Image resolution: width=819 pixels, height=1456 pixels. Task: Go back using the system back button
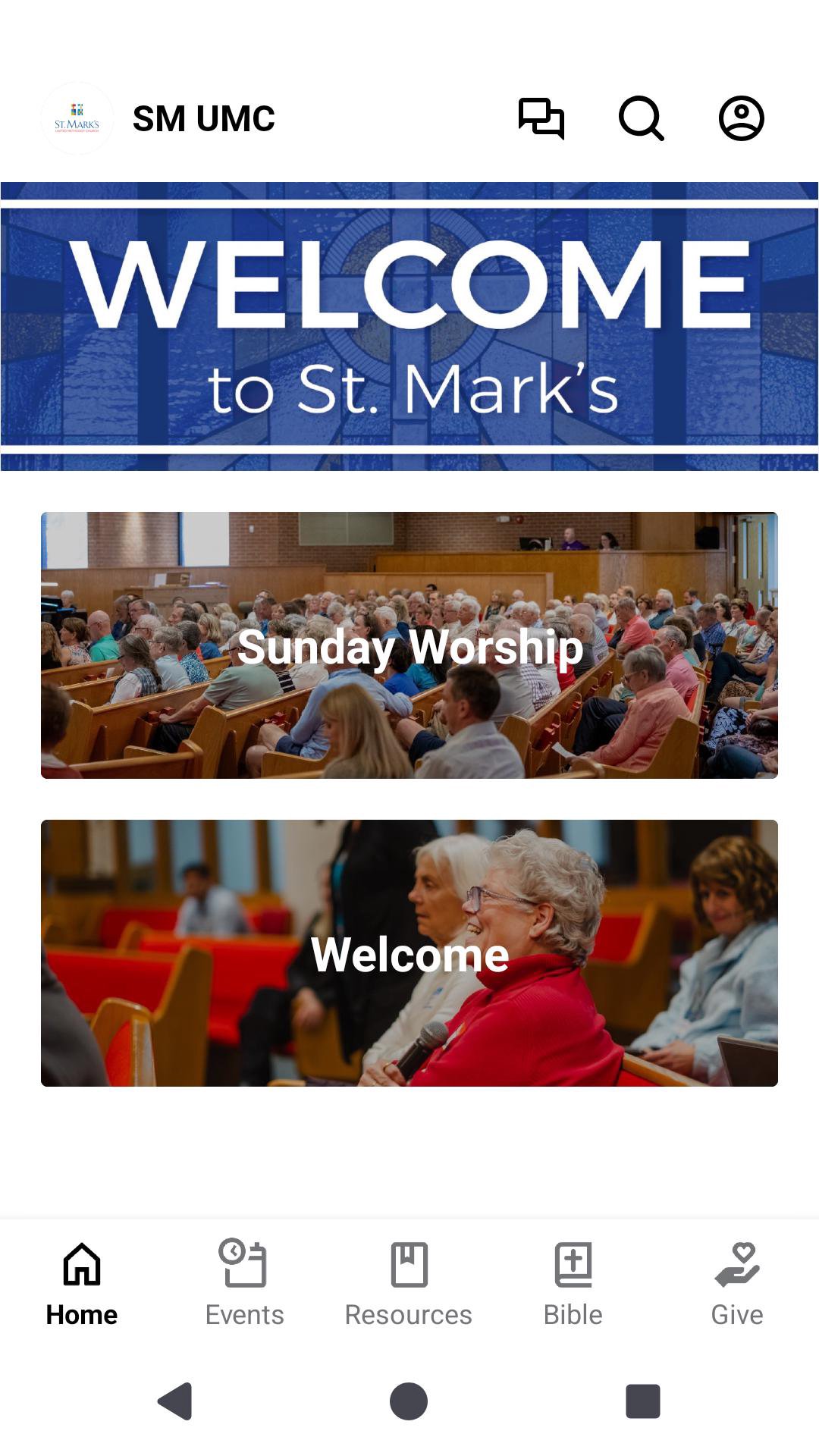point(175,1401)
